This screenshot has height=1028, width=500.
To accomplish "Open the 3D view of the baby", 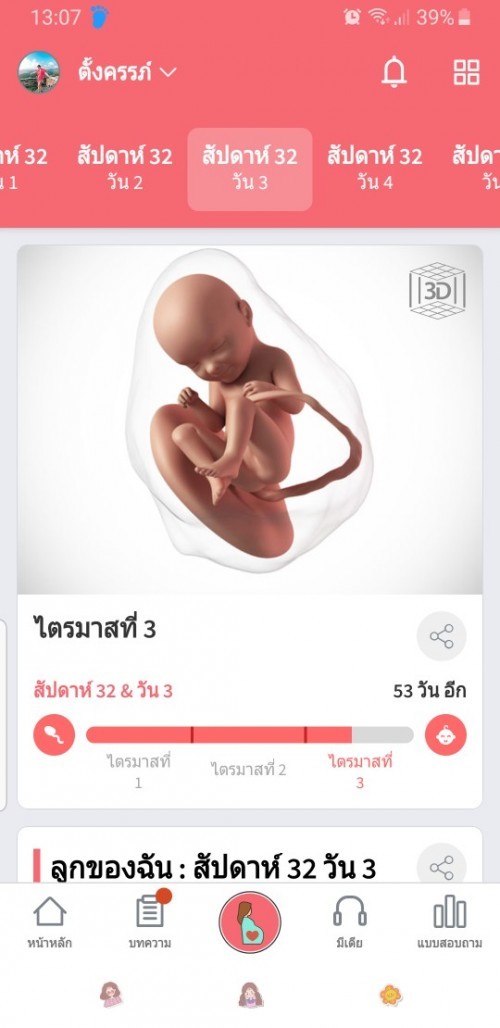I will 437,290.
